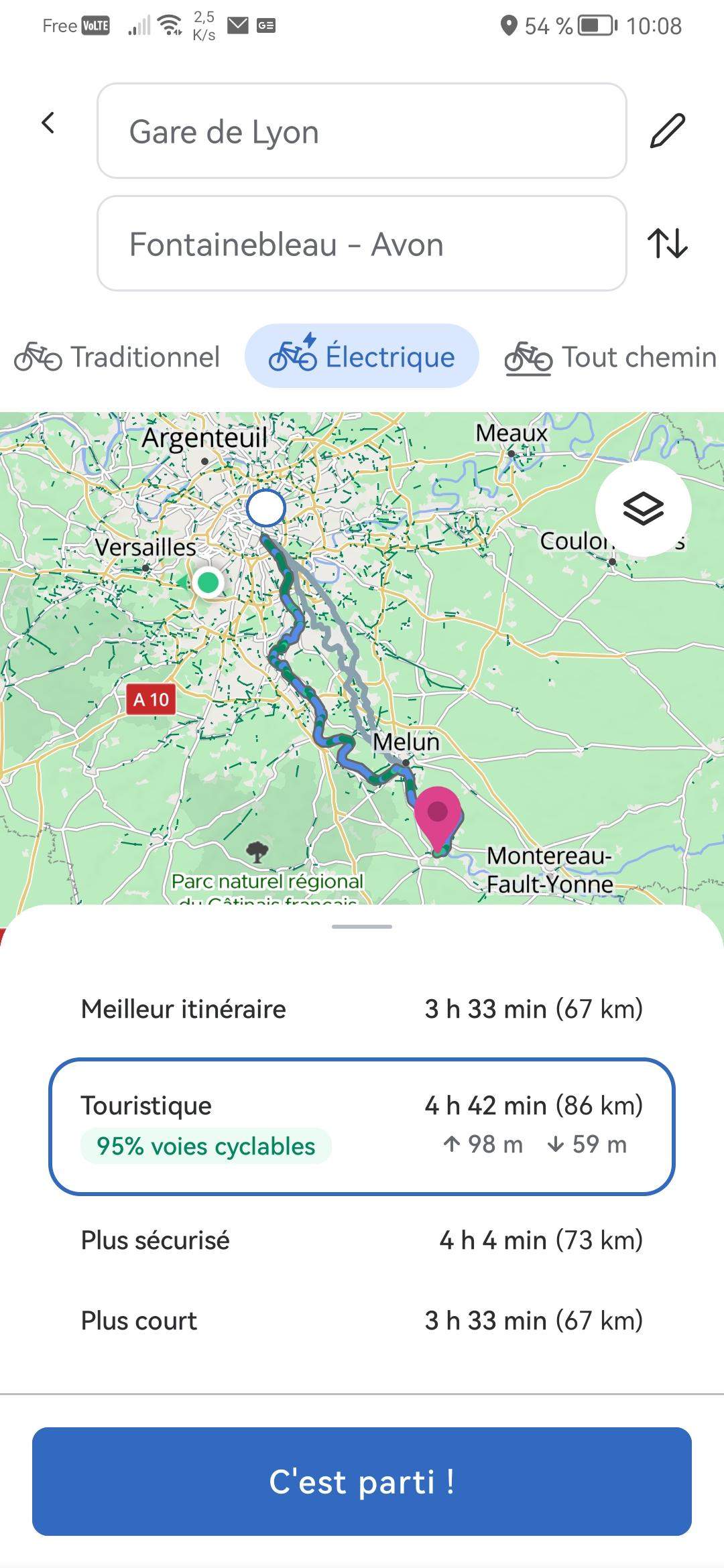724x1568 pixels.
Task: Go back with the top-left arrow
Action: [x=48, y=123]
